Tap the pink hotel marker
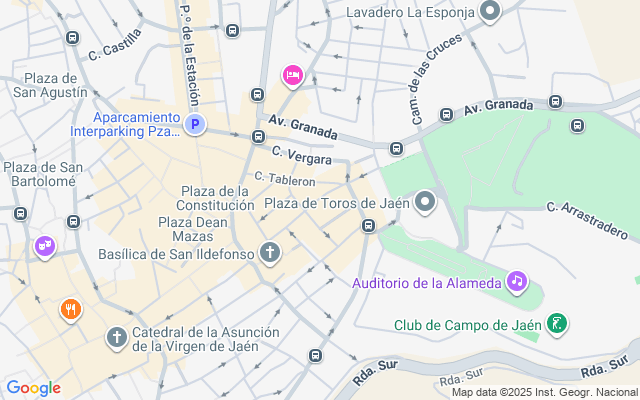 click(293, 74)
